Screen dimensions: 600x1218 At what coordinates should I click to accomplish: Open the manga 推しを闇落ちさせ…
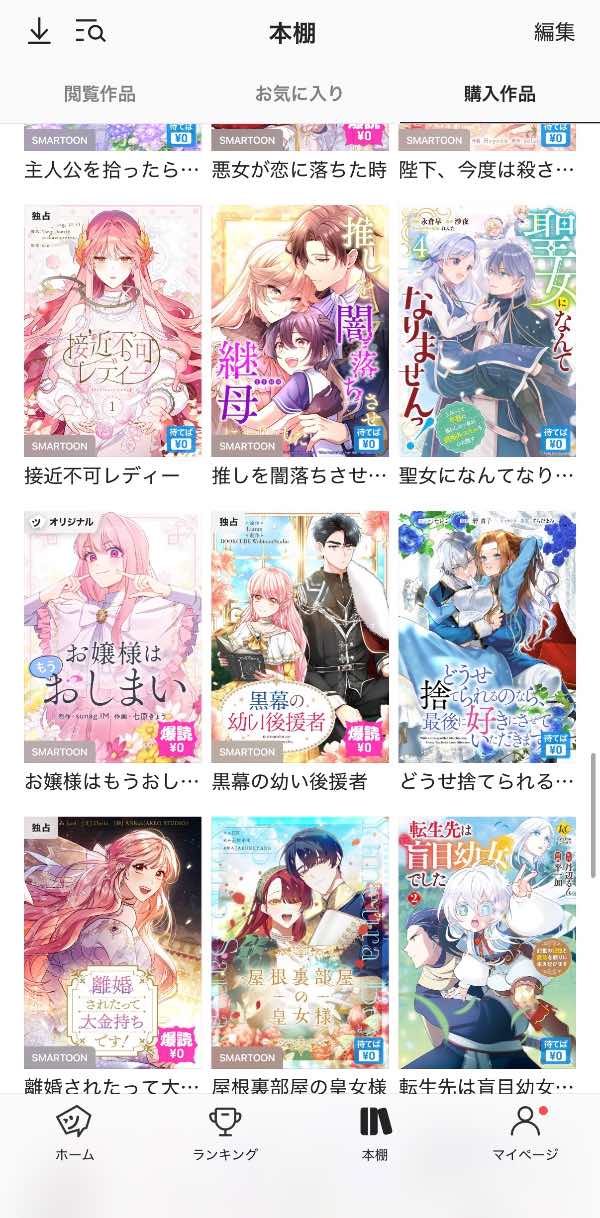click(300, 331)
